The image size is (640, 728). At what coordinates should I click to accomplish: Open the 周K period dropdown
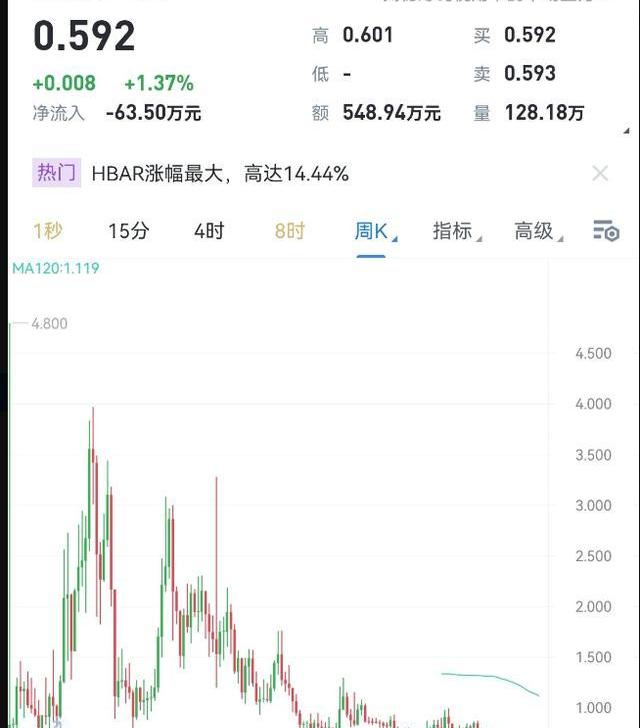pyautogui.click(x=372, y=232)
